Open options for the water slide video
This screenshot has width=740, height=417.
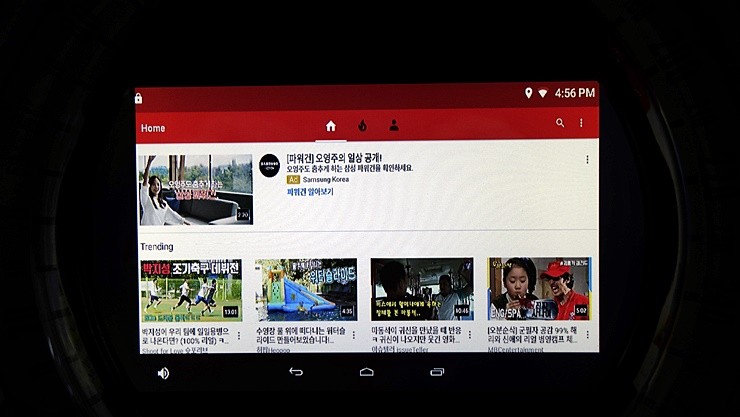(x=354, y=335)
